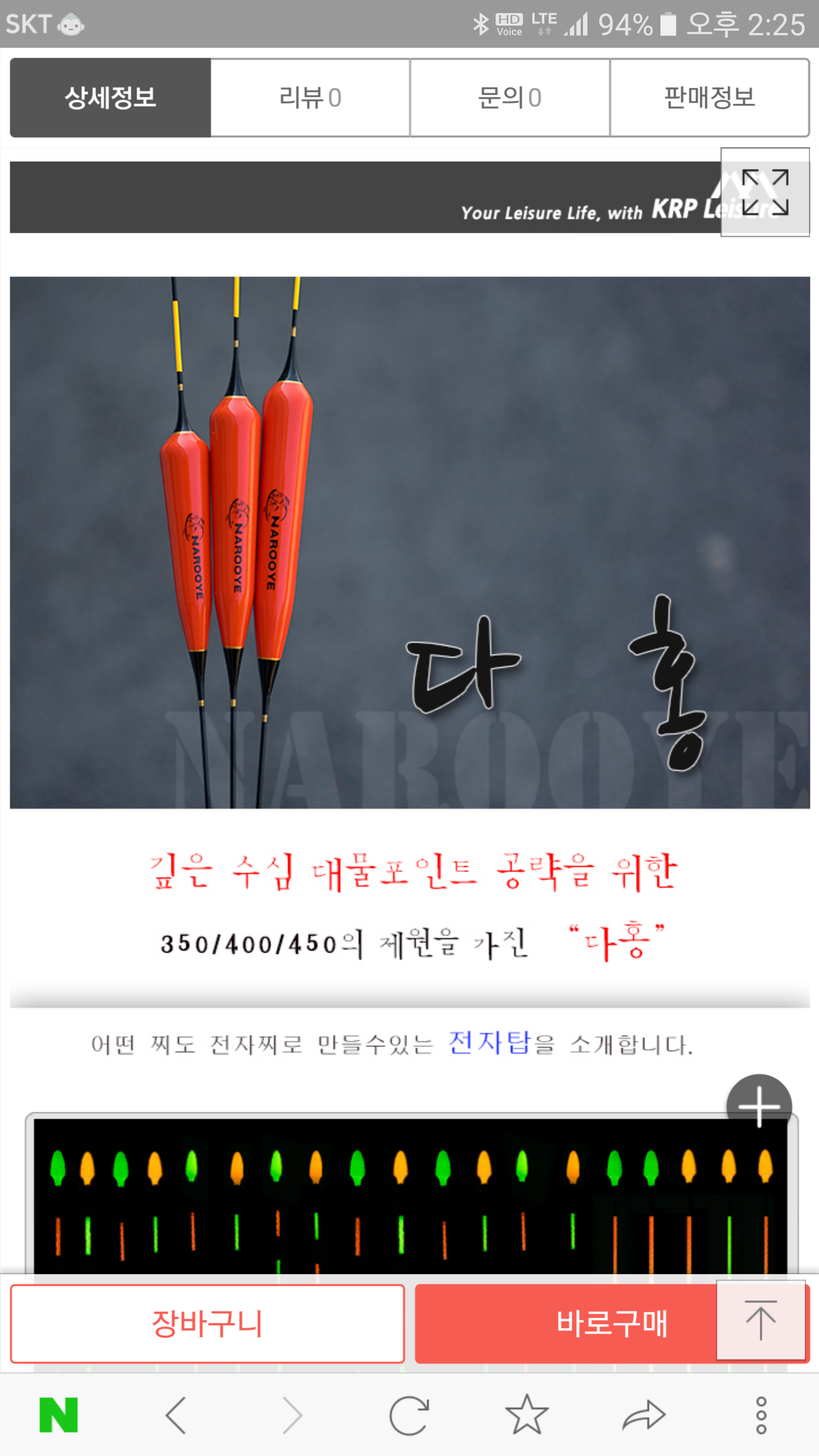Switch to the 리뷰 tab
The image size is (819, 1456).
pyautogui.click(x=310, y=97)
